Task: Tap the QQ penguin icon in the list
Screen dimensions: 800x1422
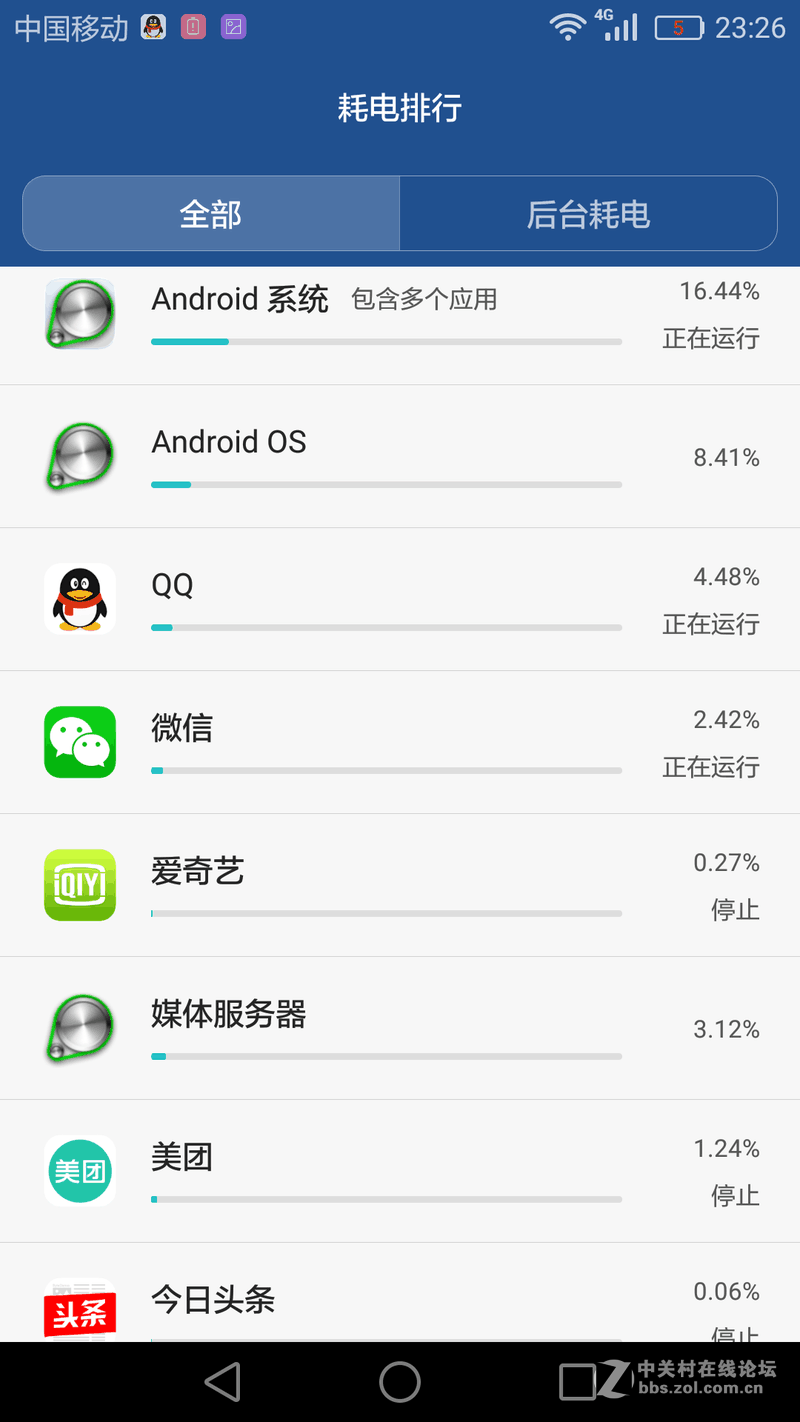Action: [80, 599]
